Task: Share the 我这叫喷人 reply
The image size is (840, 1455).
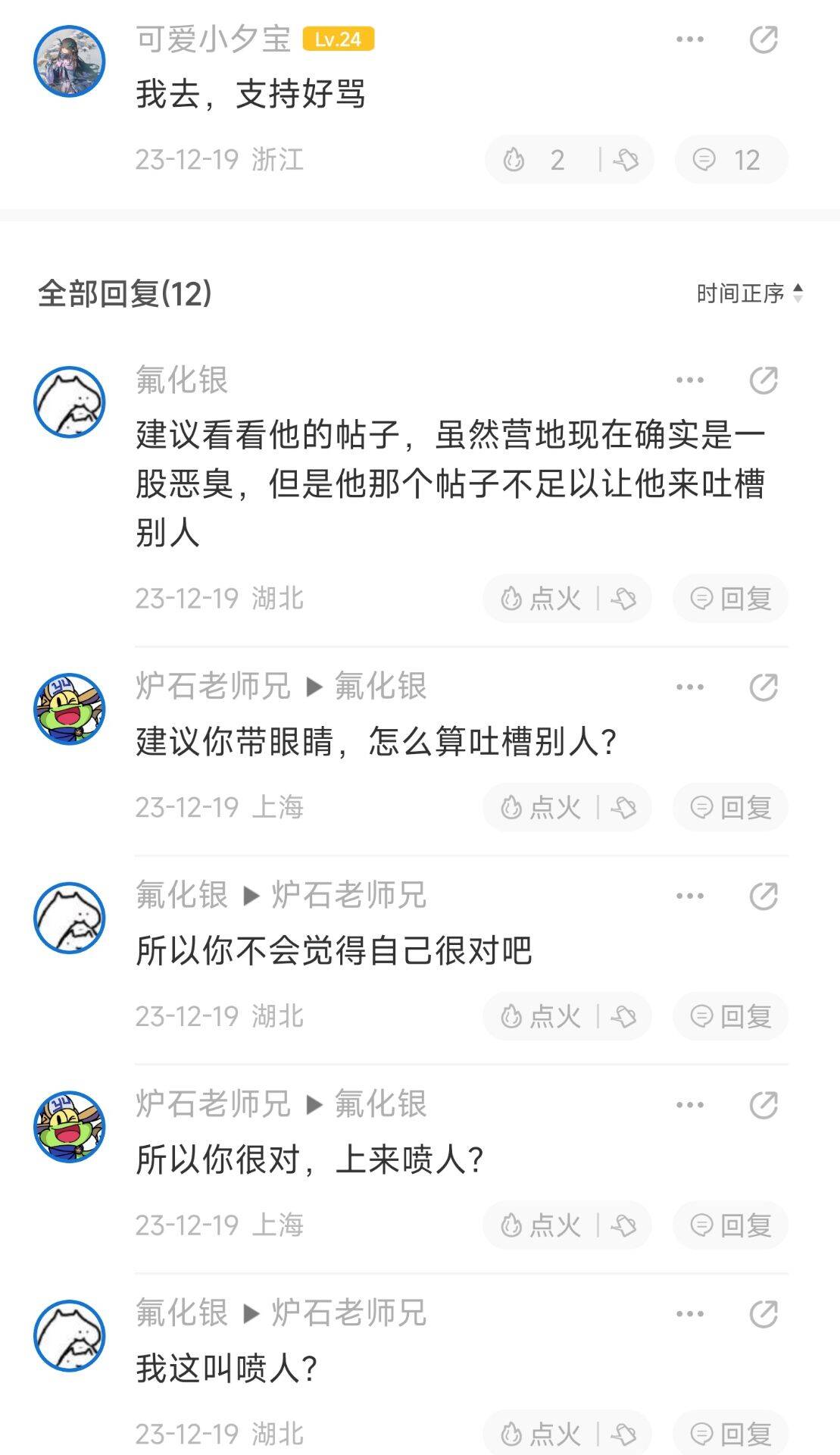Action: 763,1313
